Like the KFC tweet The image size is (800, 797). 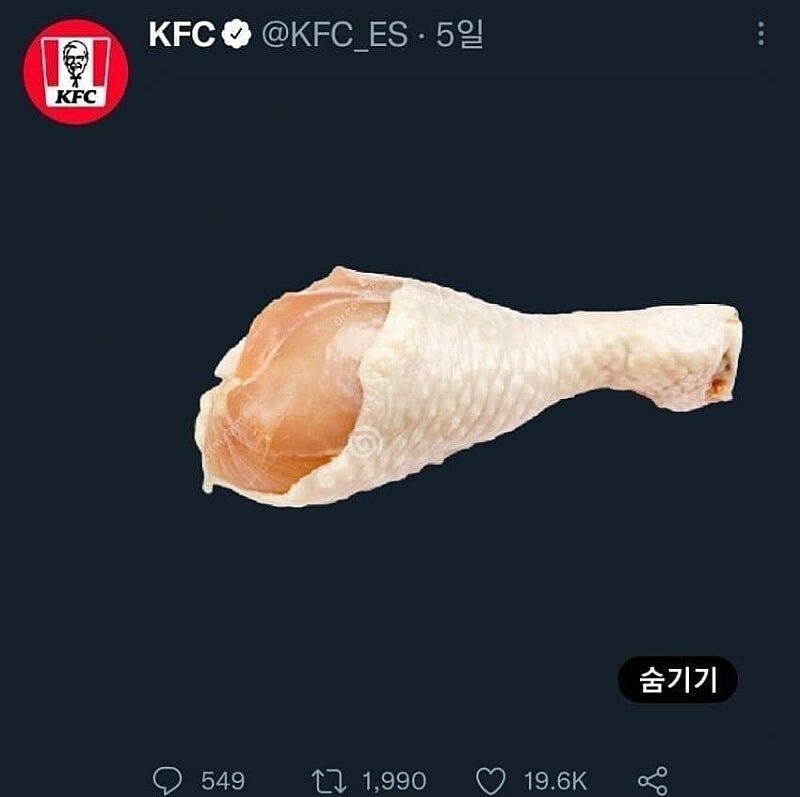[x=490, y=780]
